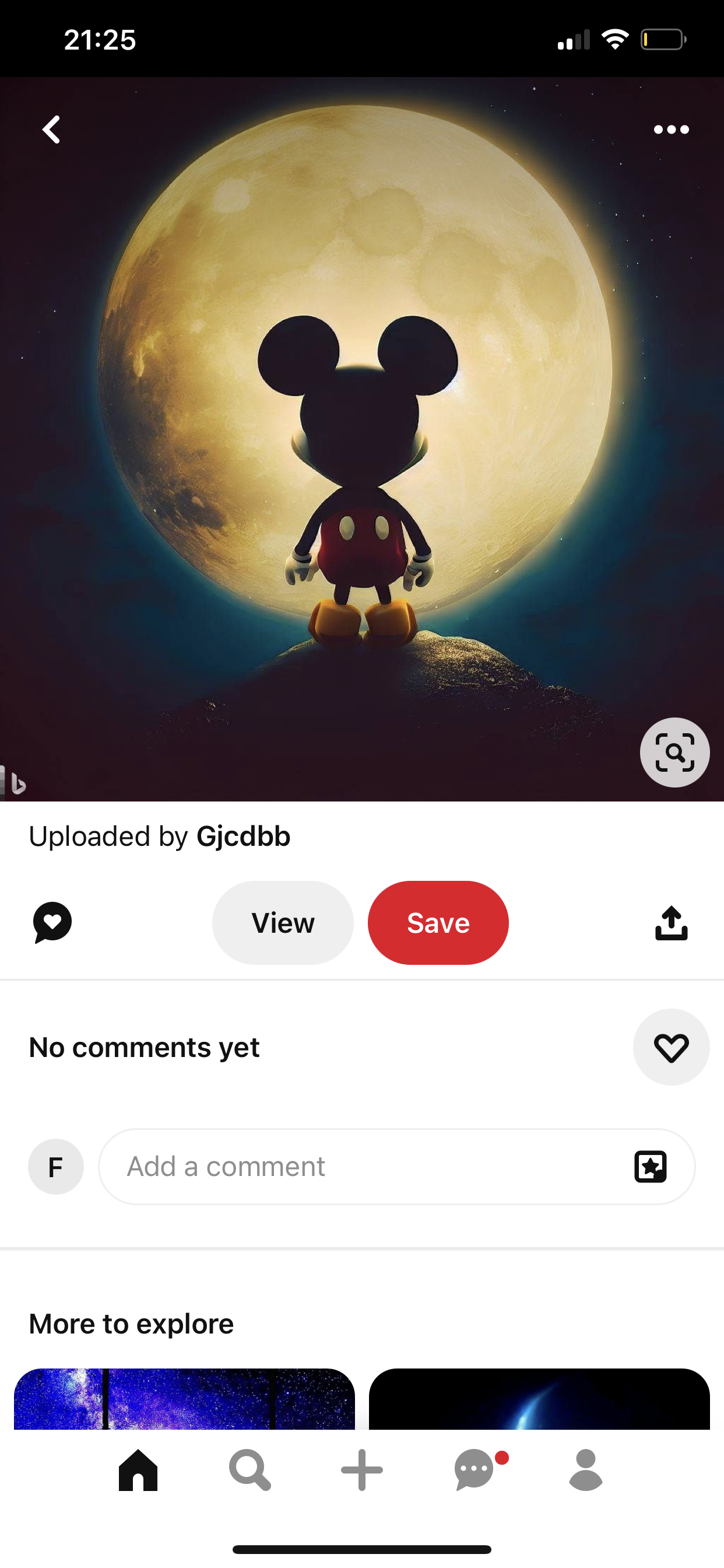The height and width of the screenshot is (1568, 724).
Task: Share this pin via the upload icon
Action: (x=671, y=923)
